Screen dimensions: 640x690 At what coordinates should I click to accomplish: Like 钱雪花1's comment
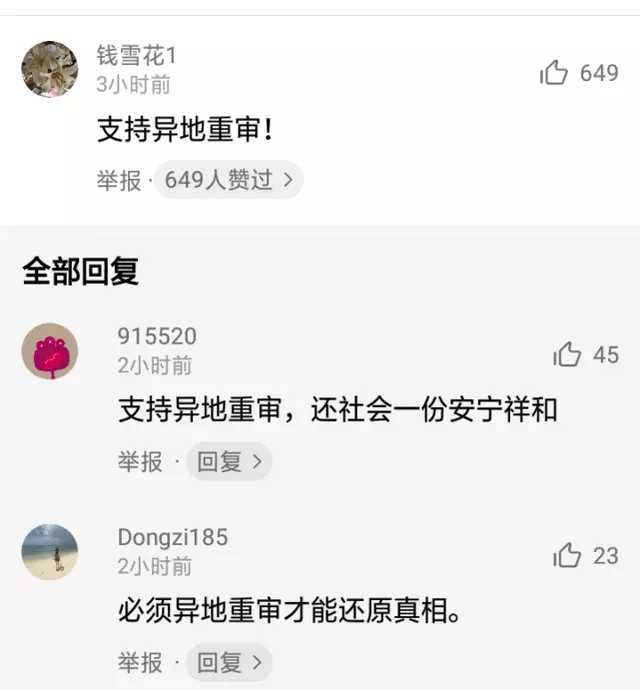555,73
